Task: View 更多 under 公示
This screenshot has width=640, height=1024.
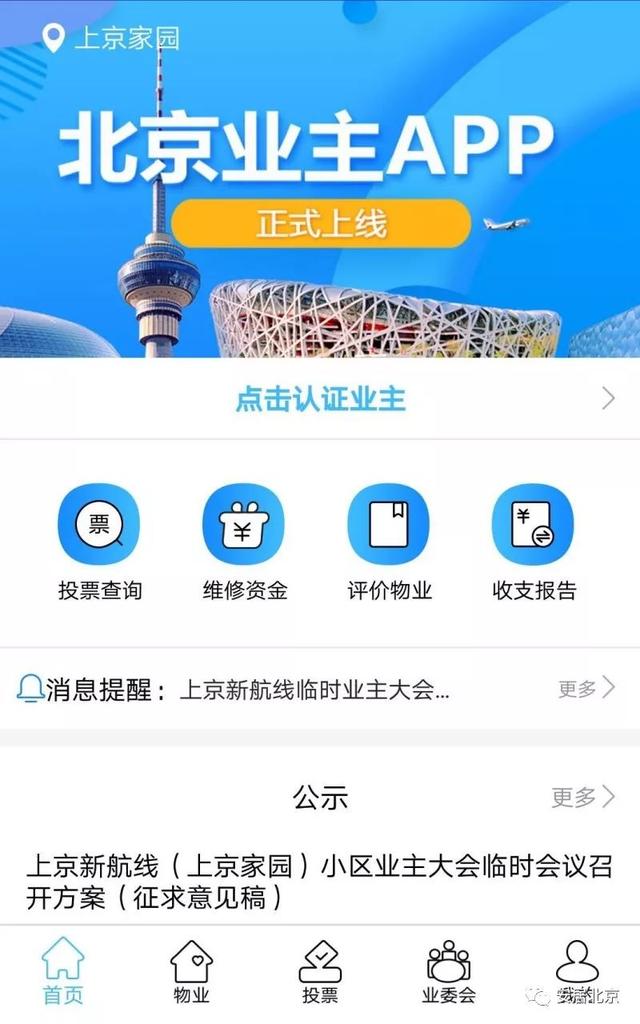Action: 582,797
